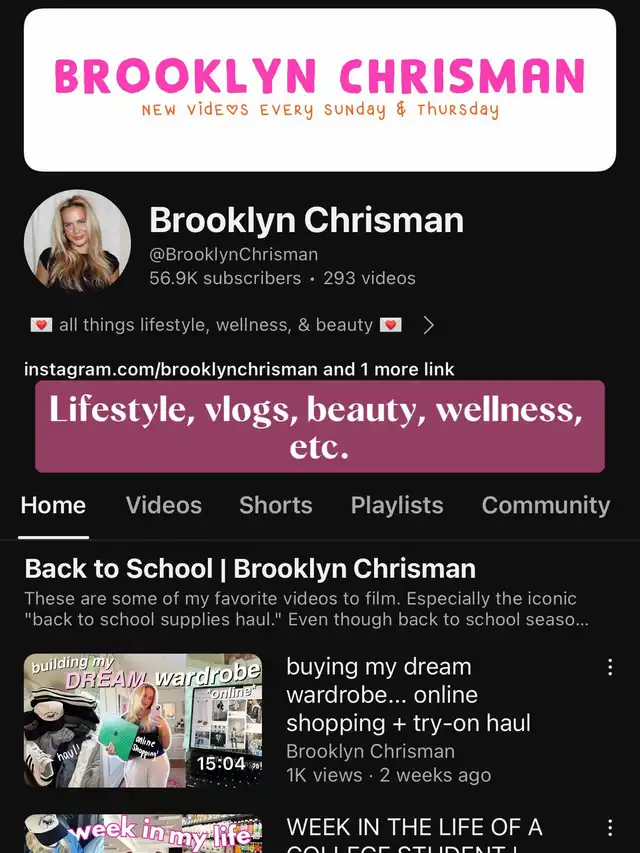Screen dimensions: 640x853
Task: Open the Shorts tab
Action: point(275,505)
